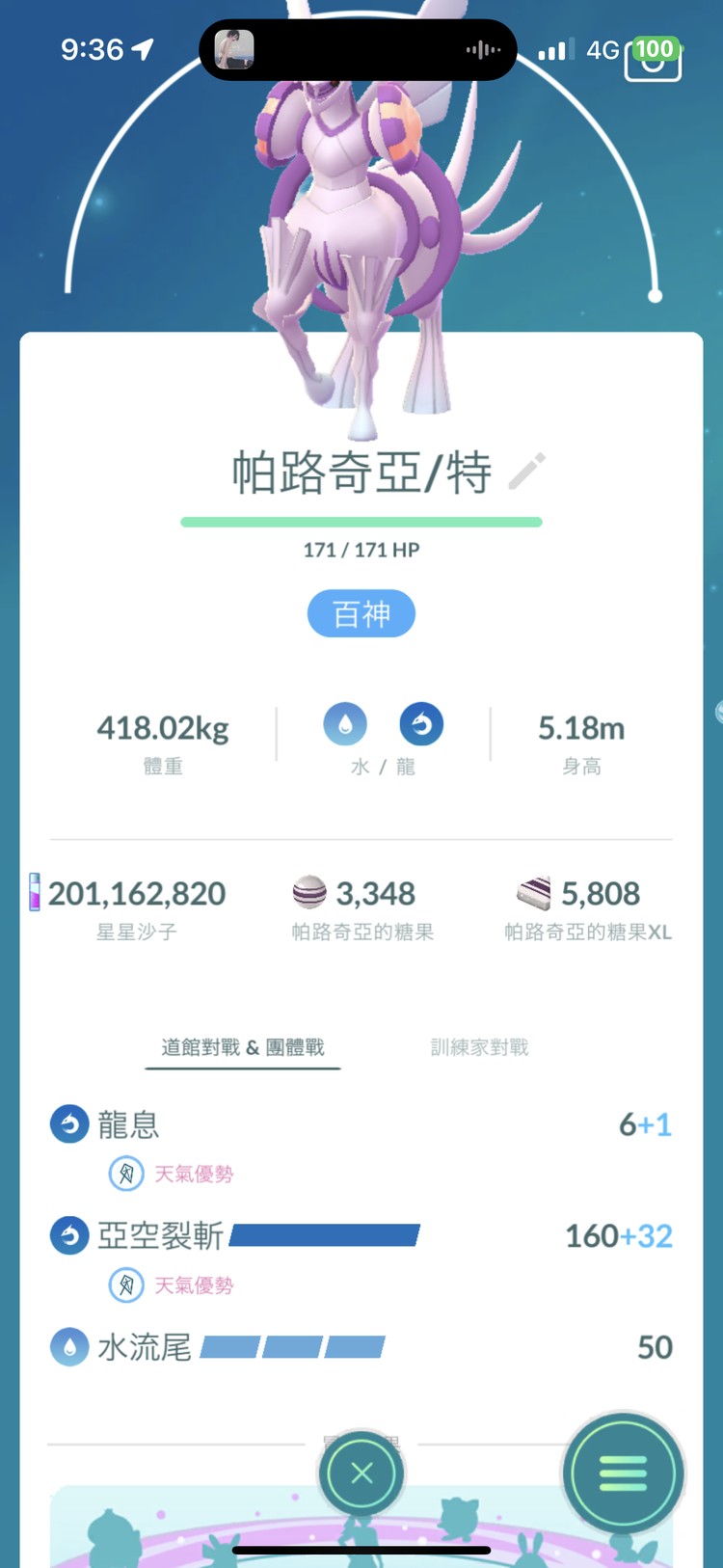
Task: Open the green hamburger menu button
Action: point(623,1473)
